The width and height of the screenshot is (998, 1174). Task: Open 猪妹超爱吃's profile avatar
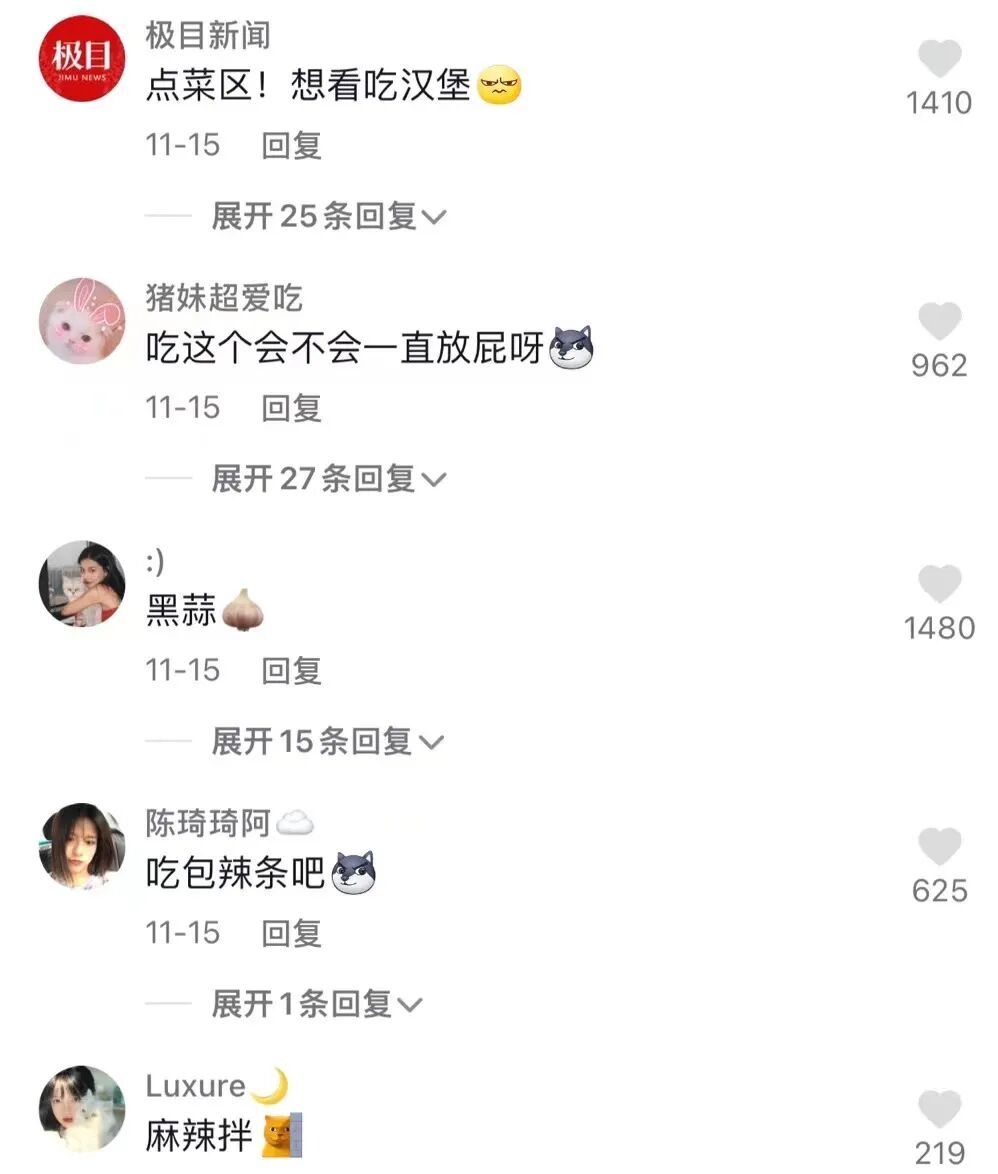click(82, 321)
